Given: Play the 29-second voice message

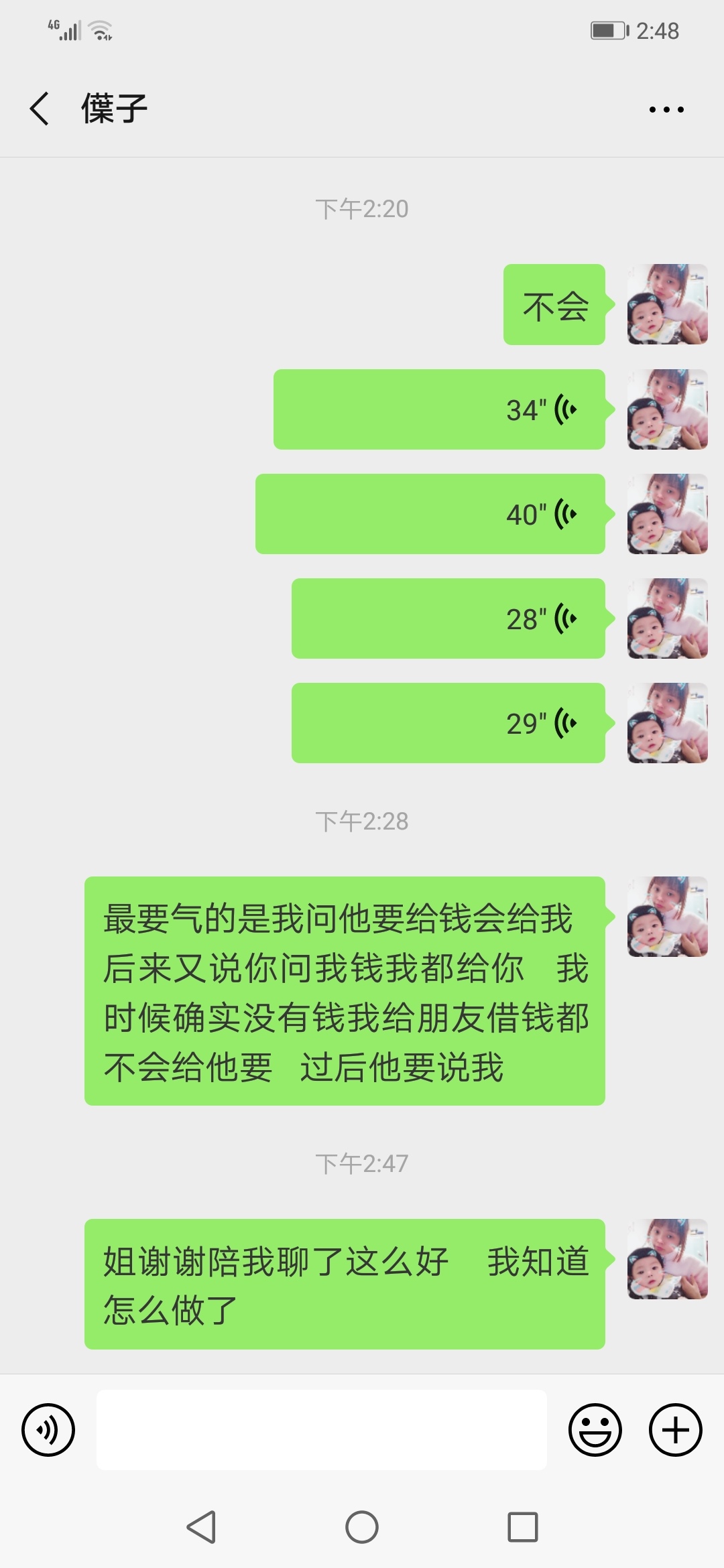Looking at the screenshot, I should (x=448, y=723).
